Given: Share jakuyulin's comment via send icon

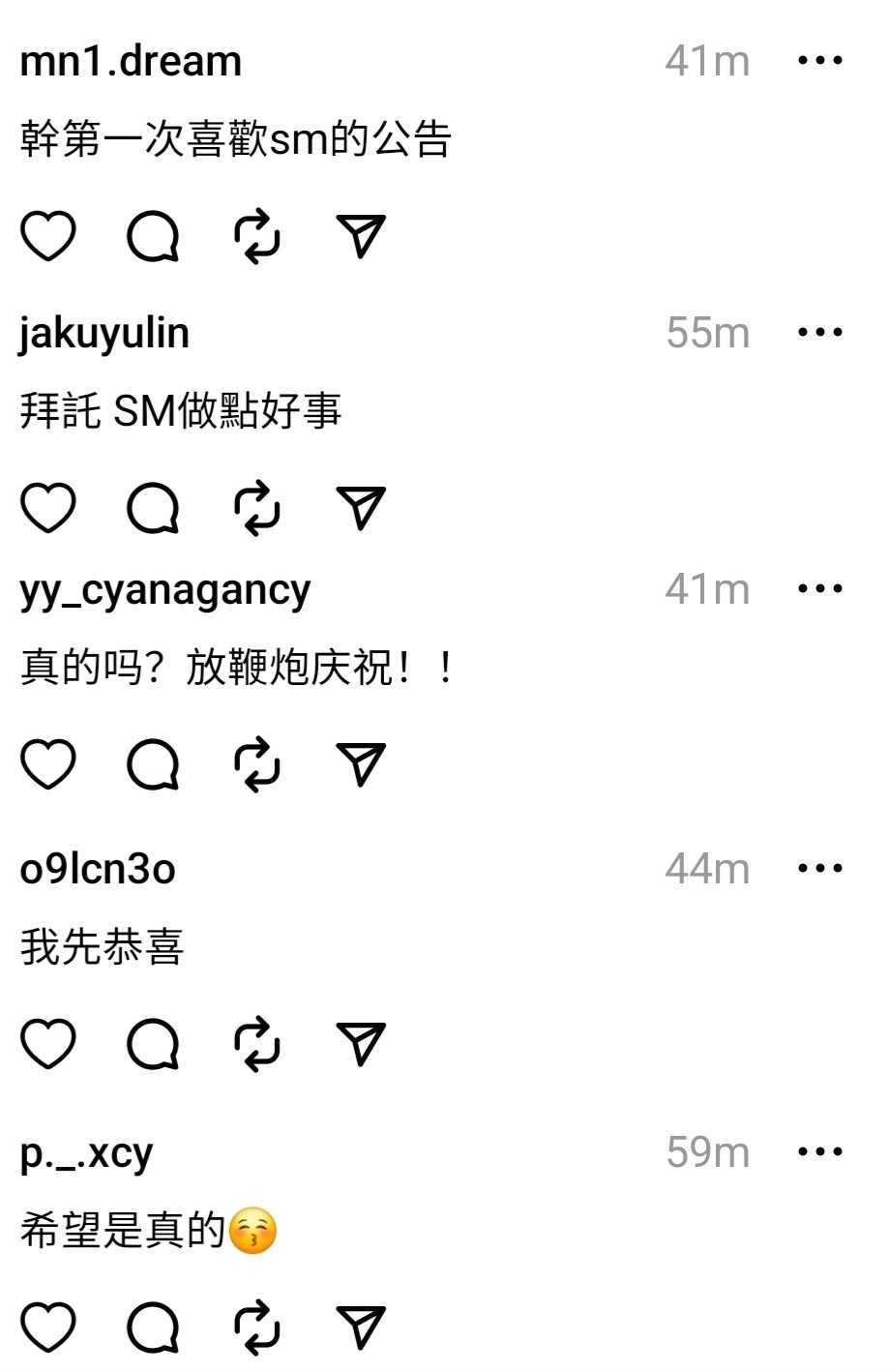Looking at the screenshot, I should point(361,509).
